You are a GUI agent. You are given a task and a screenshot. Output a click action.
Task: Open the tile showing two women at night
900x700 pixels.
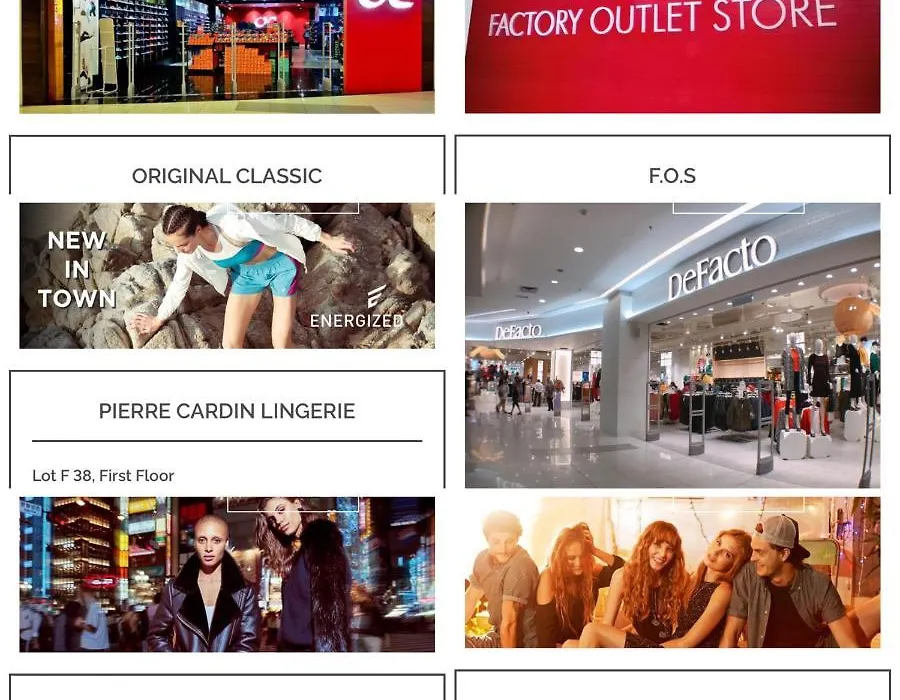coord(227,574)
